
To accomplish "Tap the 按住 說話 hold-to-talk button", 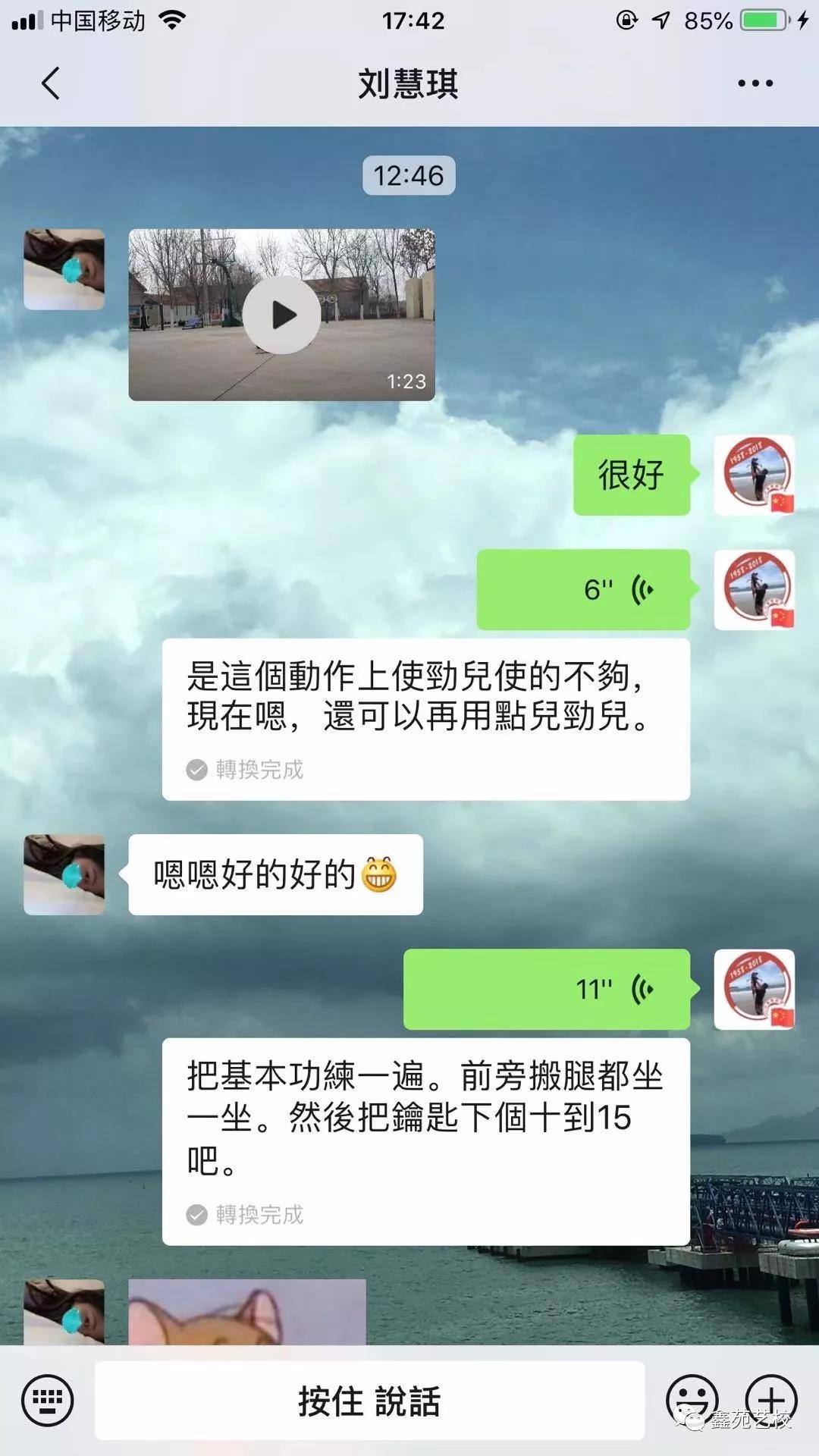I will point(369,1400).
